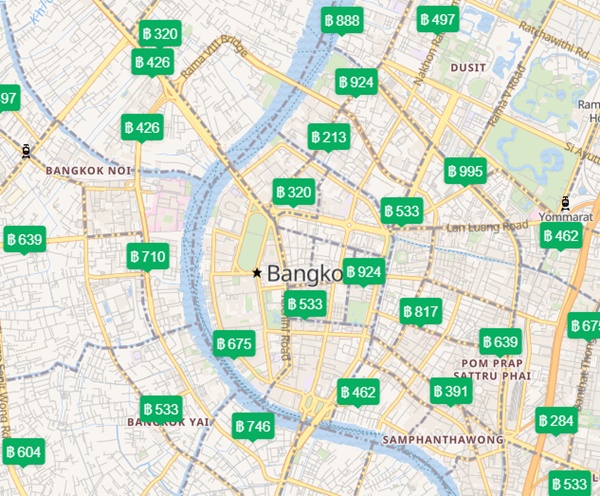Viewport: 600px width, 496px height.
Task: Select the ฿888 price marker
Action: (x=342, y=21)
